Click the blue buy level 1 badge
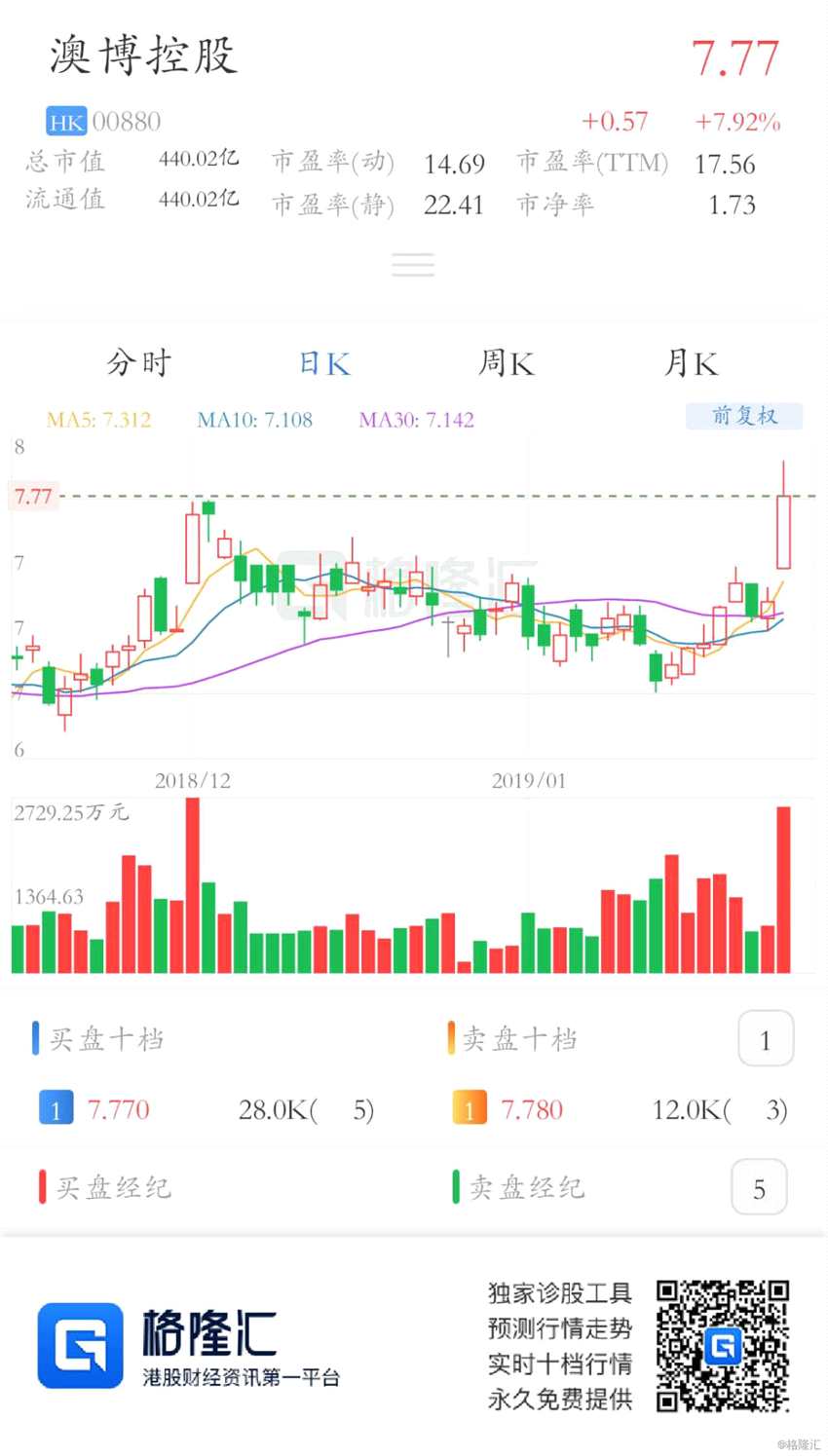 click(x=56, y=1108)
